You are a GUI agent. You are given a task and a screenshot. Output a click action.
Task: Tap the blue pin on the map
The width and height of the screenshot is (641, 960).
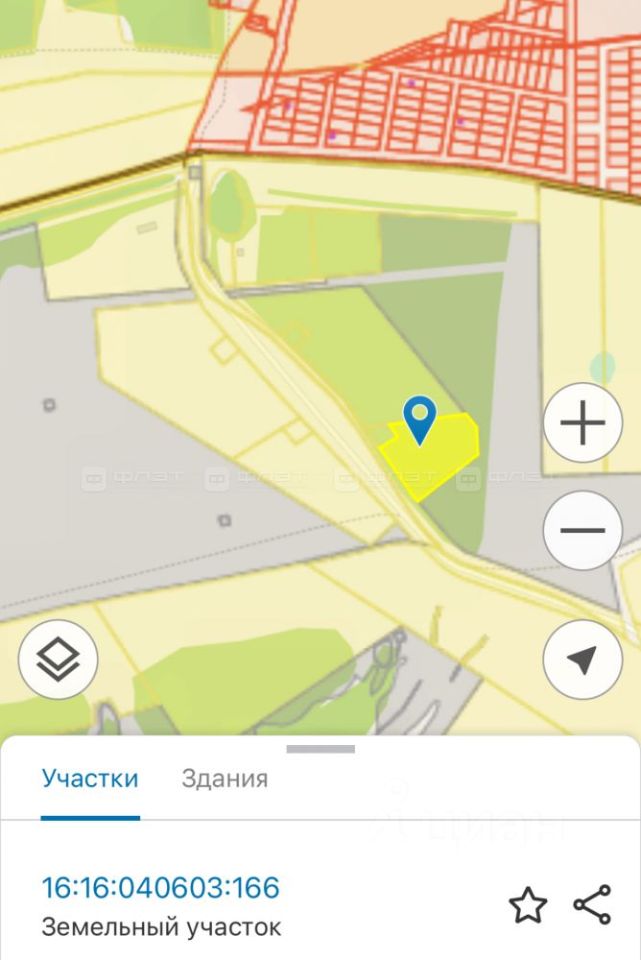[x=420, y=418]
